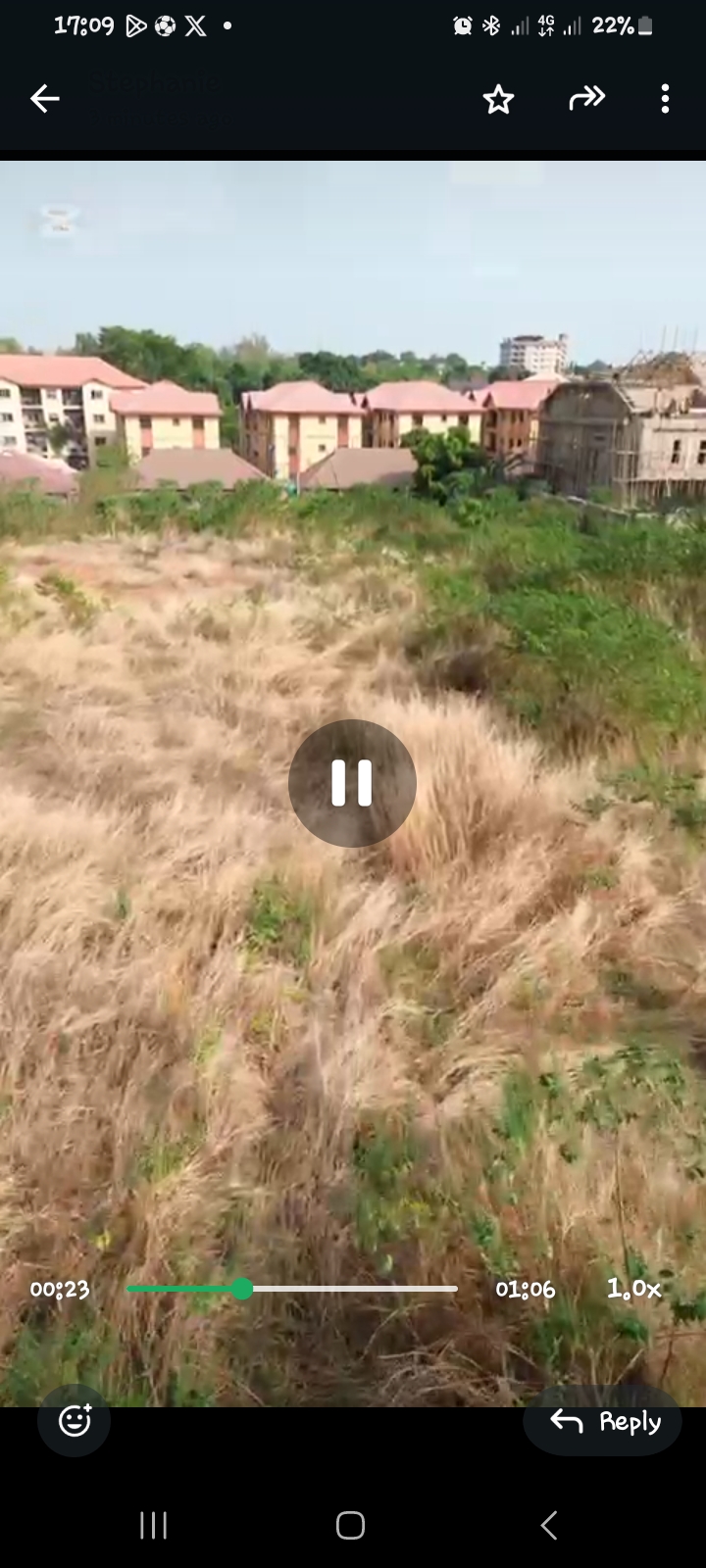Screen dimensions: 706x1568
Task: Reply to this video
Action: tap(603, 1421)
